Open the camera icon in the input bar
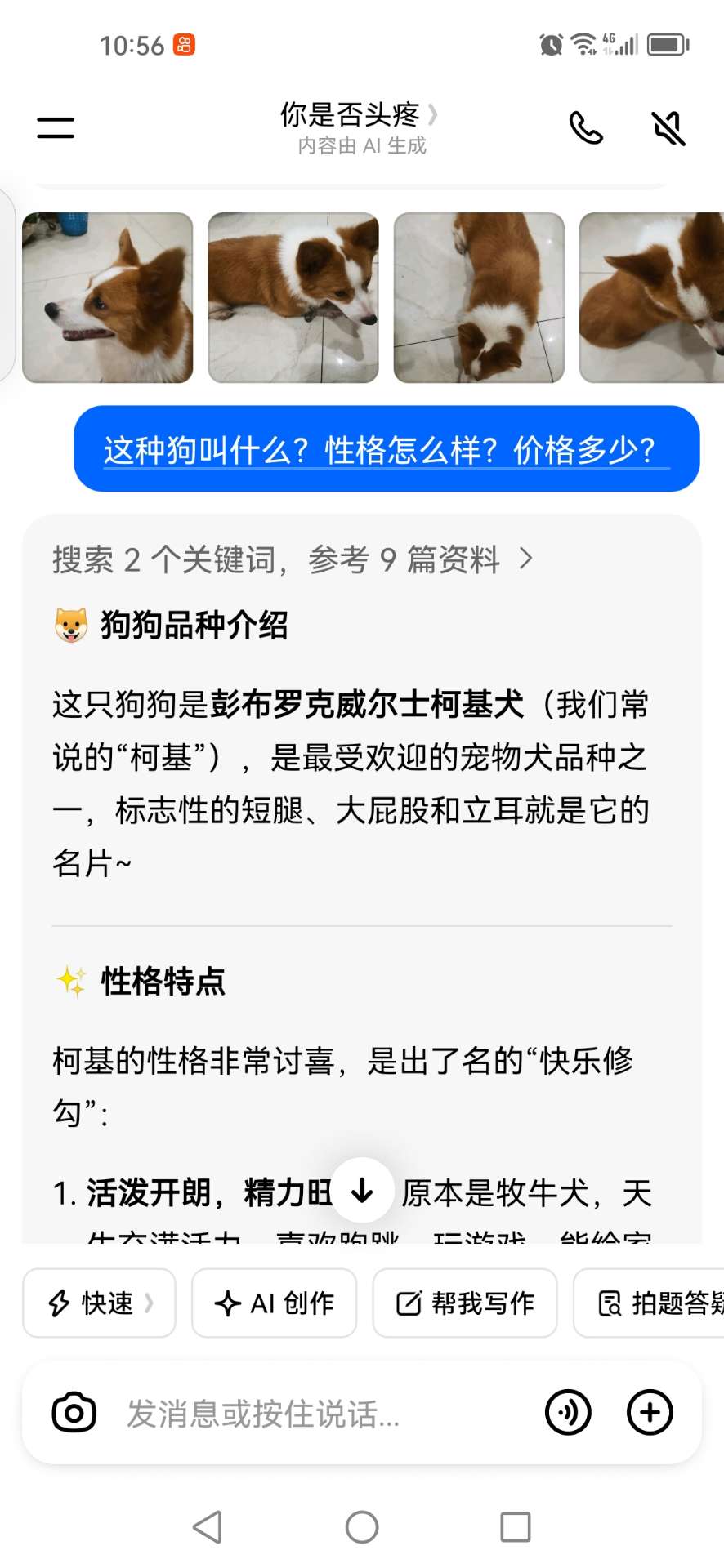Viewport: 724px width, 1568px height. tap(74, 1413)
